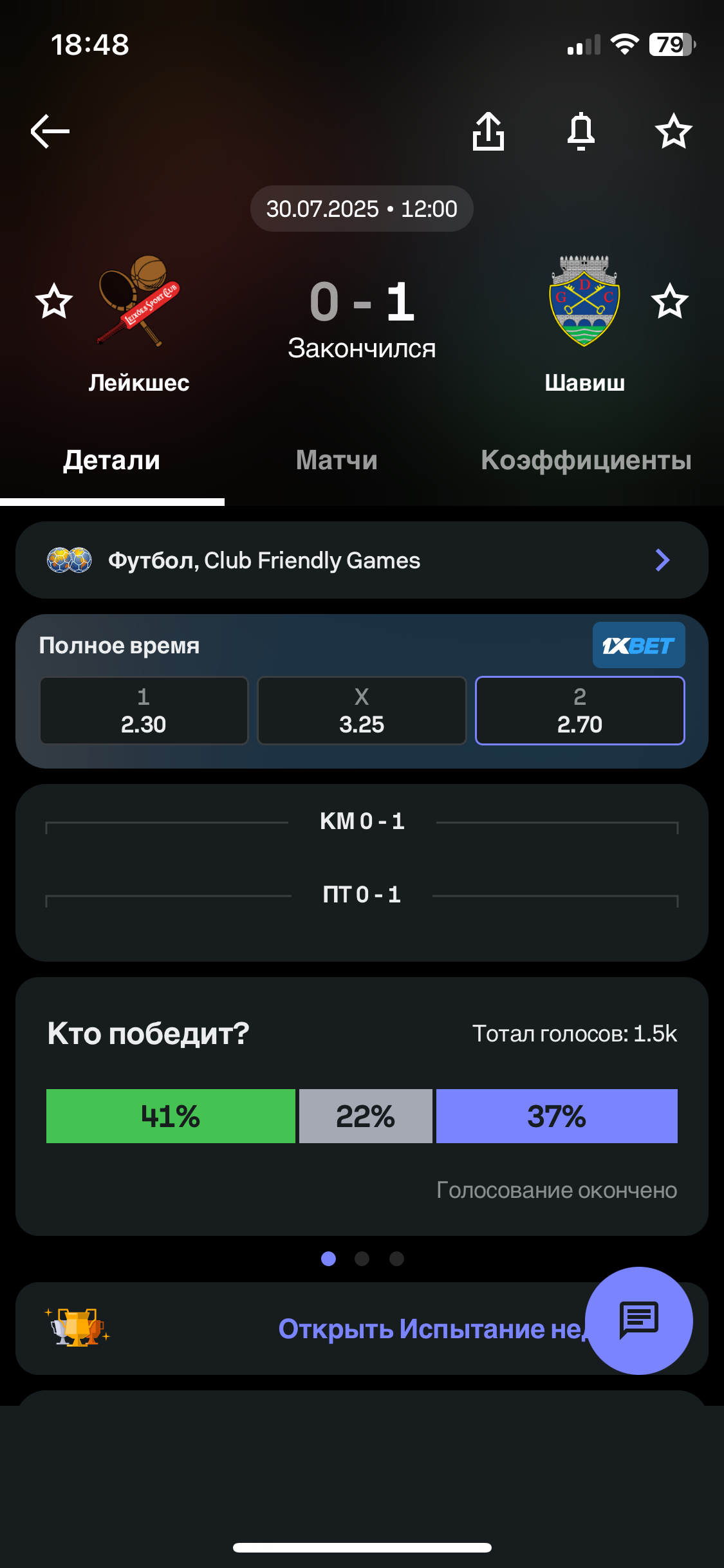
Task: Open Футбол, Club Friendly Games league
Action: click(x=362, y=560)
